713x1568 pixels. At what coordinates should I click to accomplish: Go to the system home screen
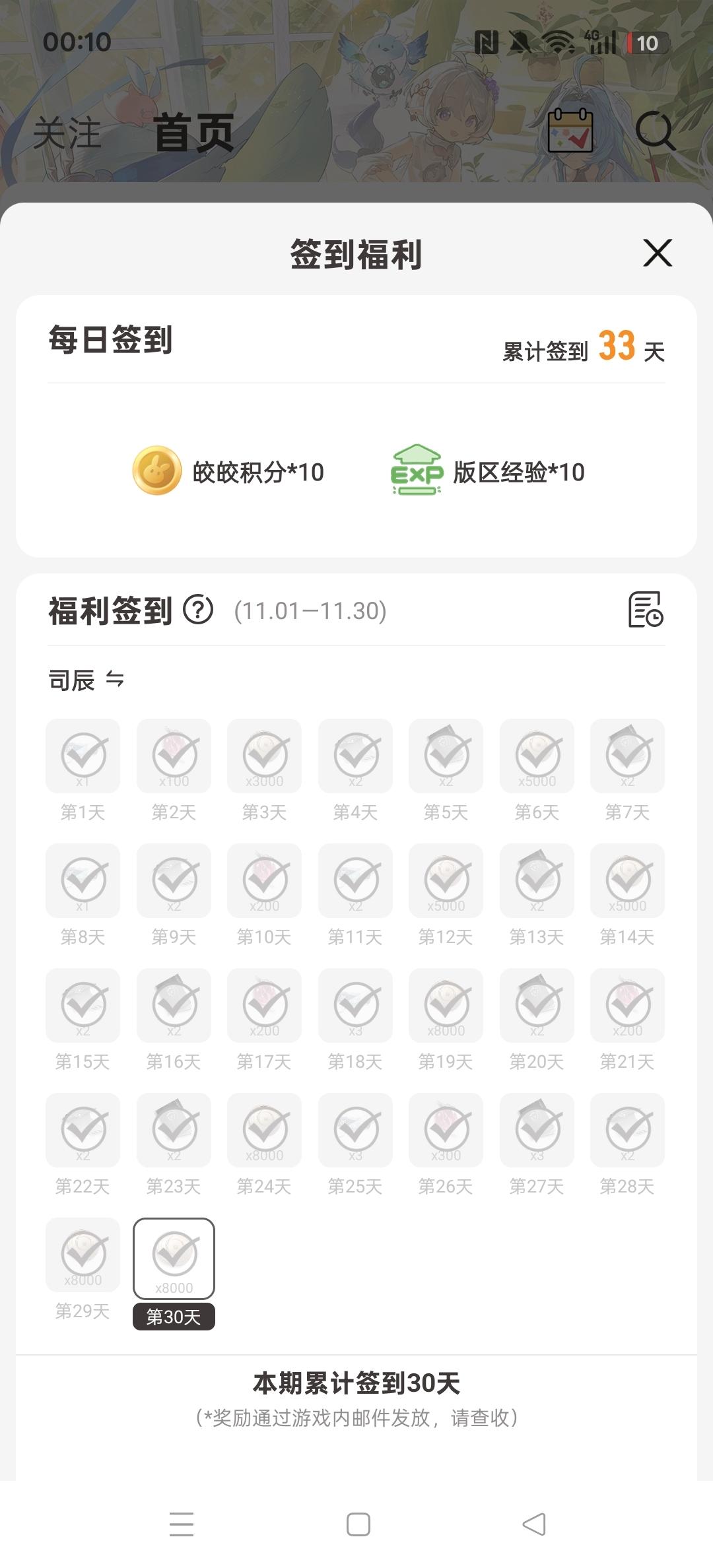coord(358,1524)
